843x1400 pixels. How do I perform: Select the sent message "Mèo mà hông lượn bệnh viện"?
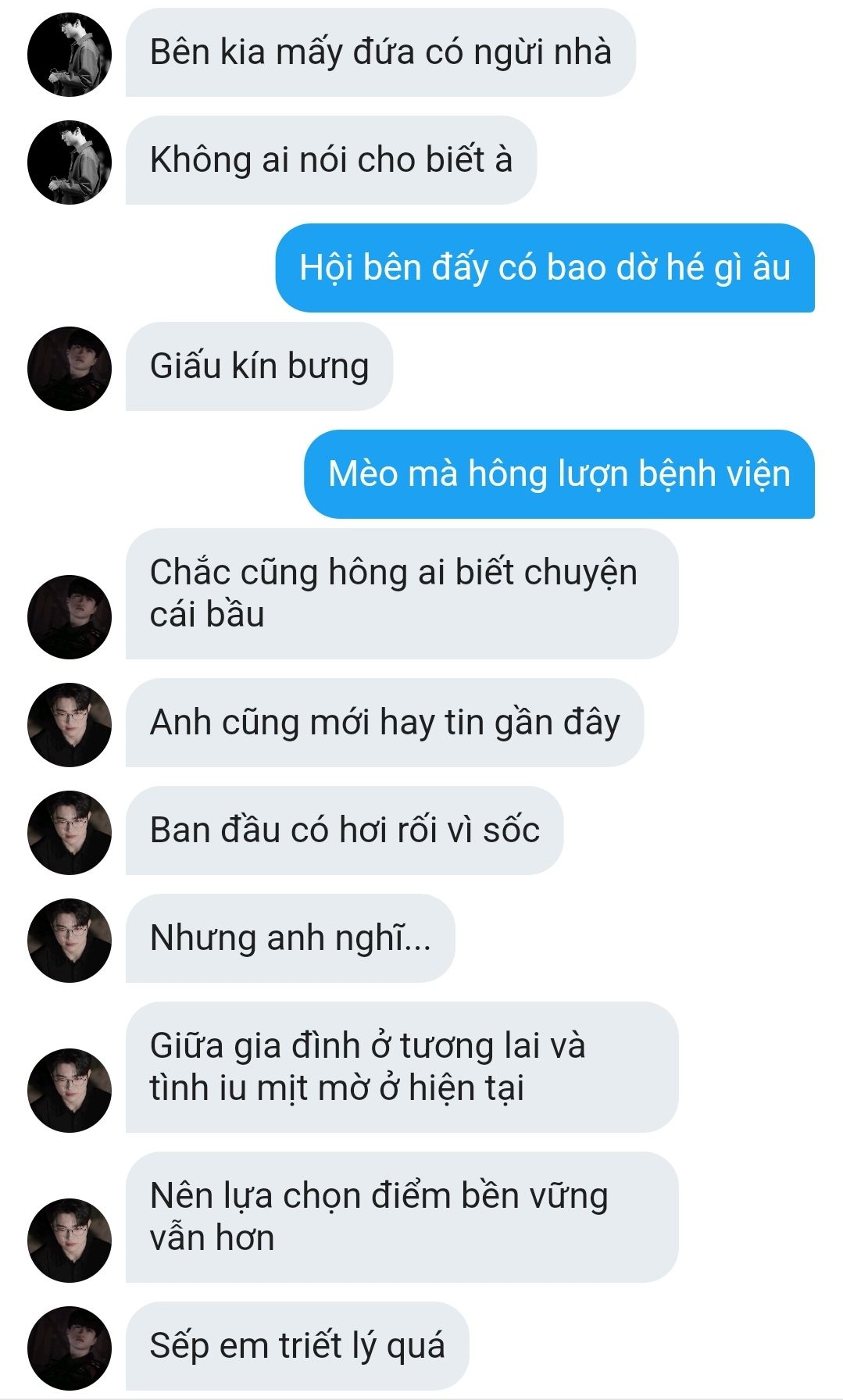click(559, 474)
